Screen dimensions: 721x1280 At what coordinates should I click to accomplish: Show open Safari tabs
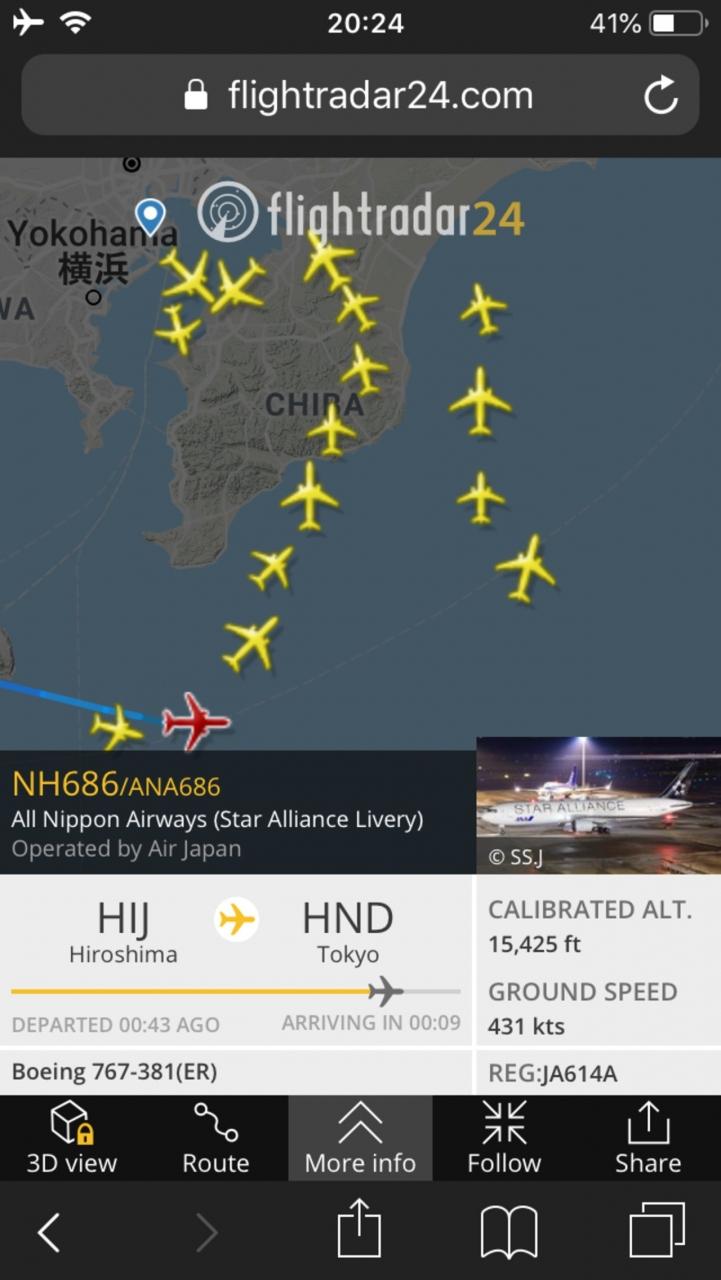click(x=657, y=1230)
